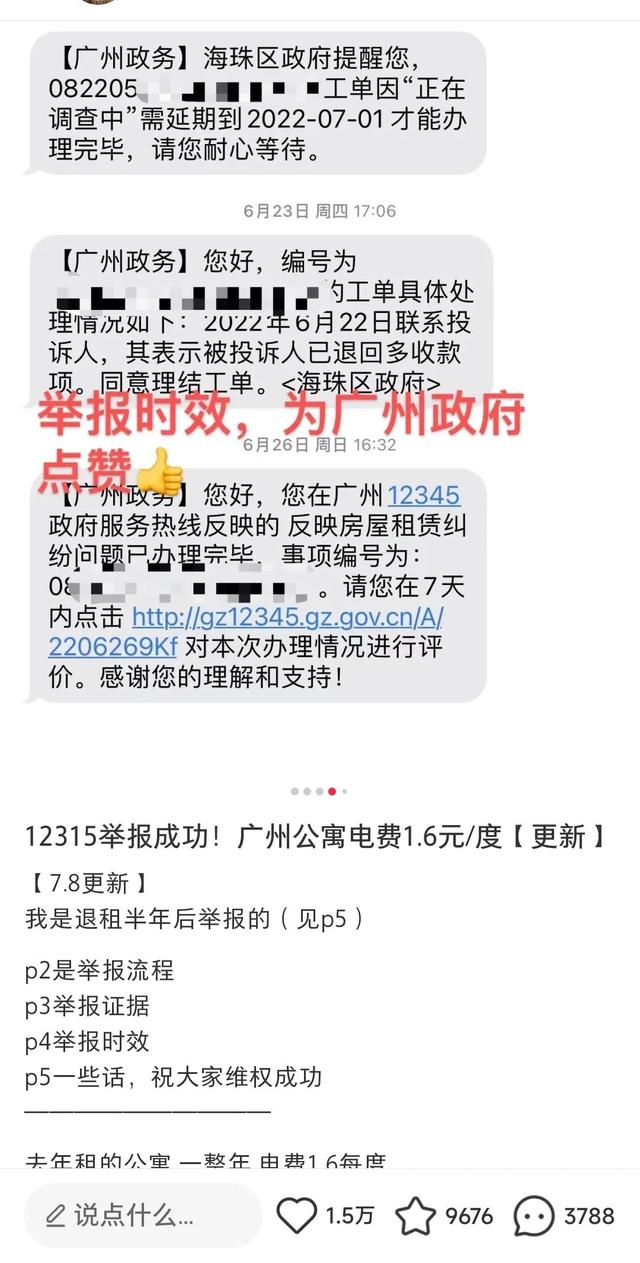Like this post with the heart icon
The image size is (640, 1263).
coord(296,1216)
